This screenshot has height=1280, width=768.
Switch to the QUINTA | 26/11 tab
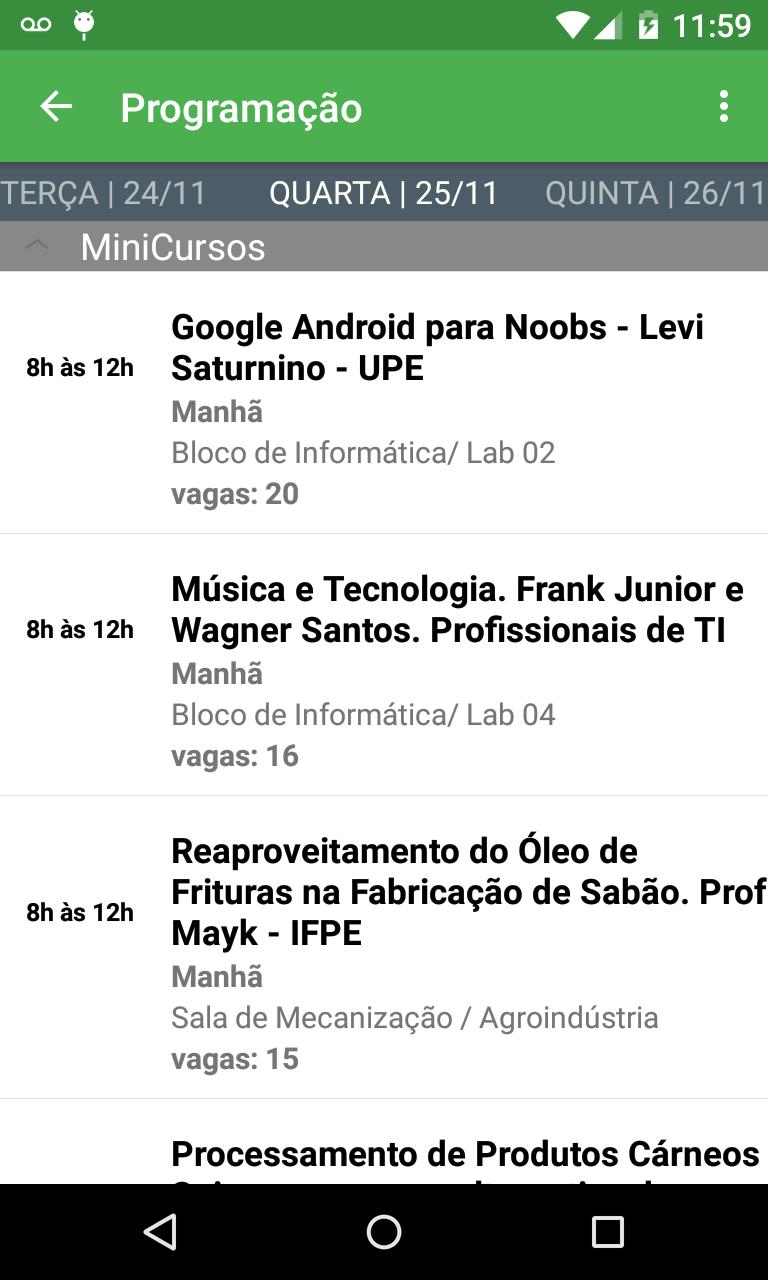[656, 192]
